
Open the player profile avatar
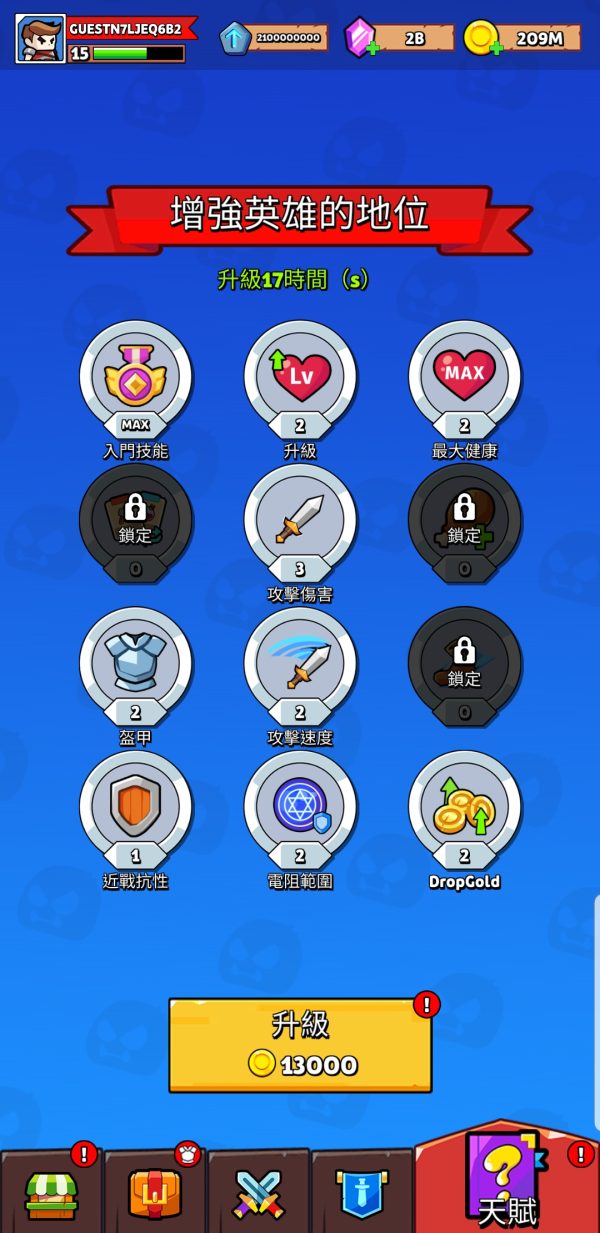pos(40,39)
